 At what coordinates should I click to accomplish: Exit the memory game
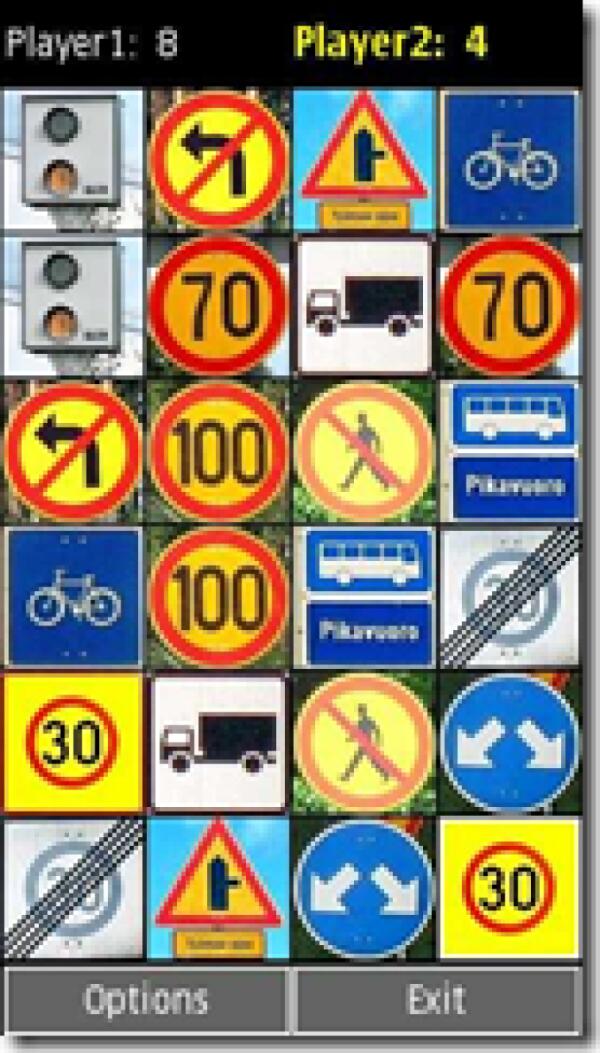[x=437, y=999]
